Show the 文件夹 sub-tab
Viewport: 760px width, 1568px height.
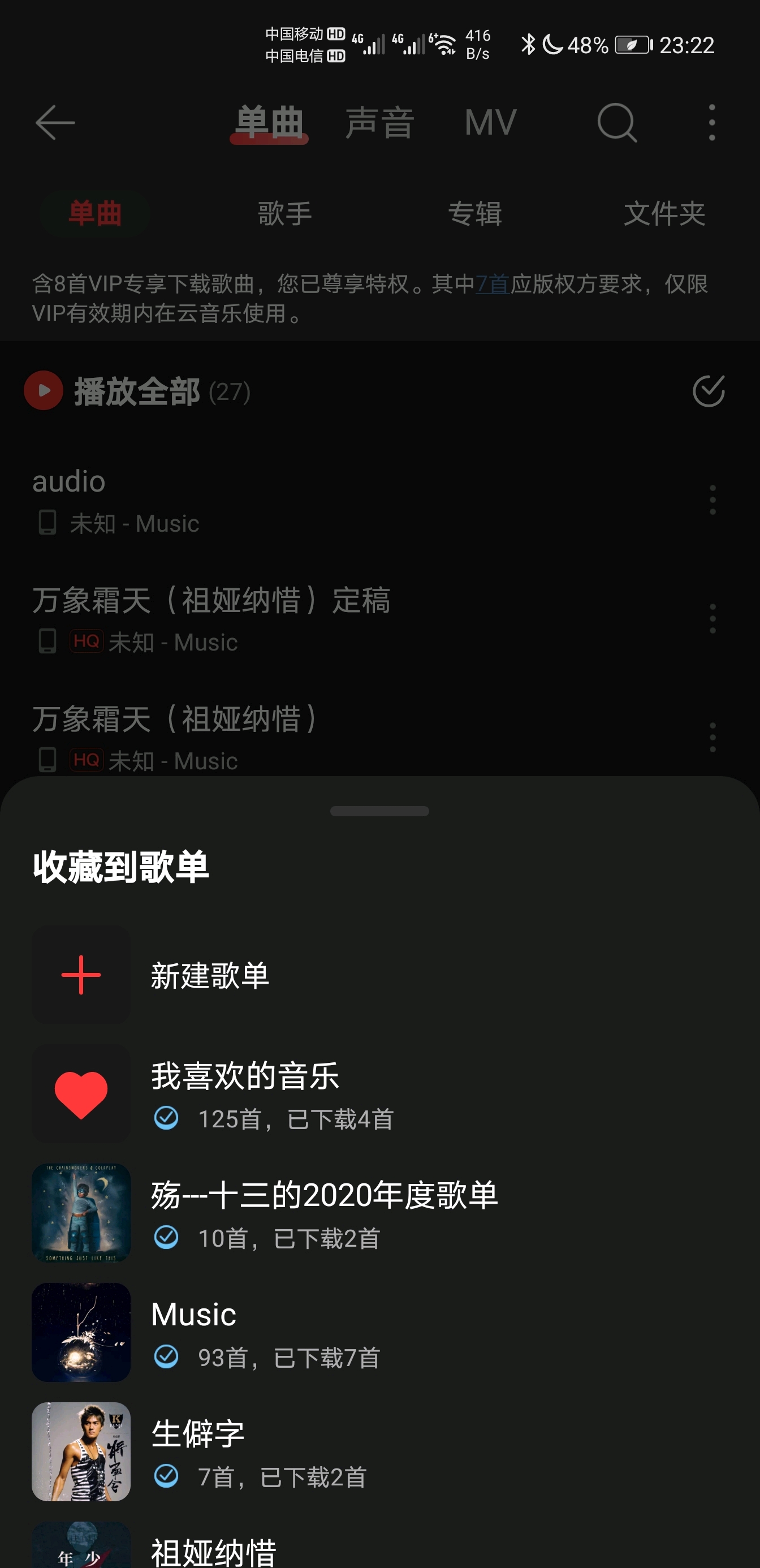(x=664, y=214)
